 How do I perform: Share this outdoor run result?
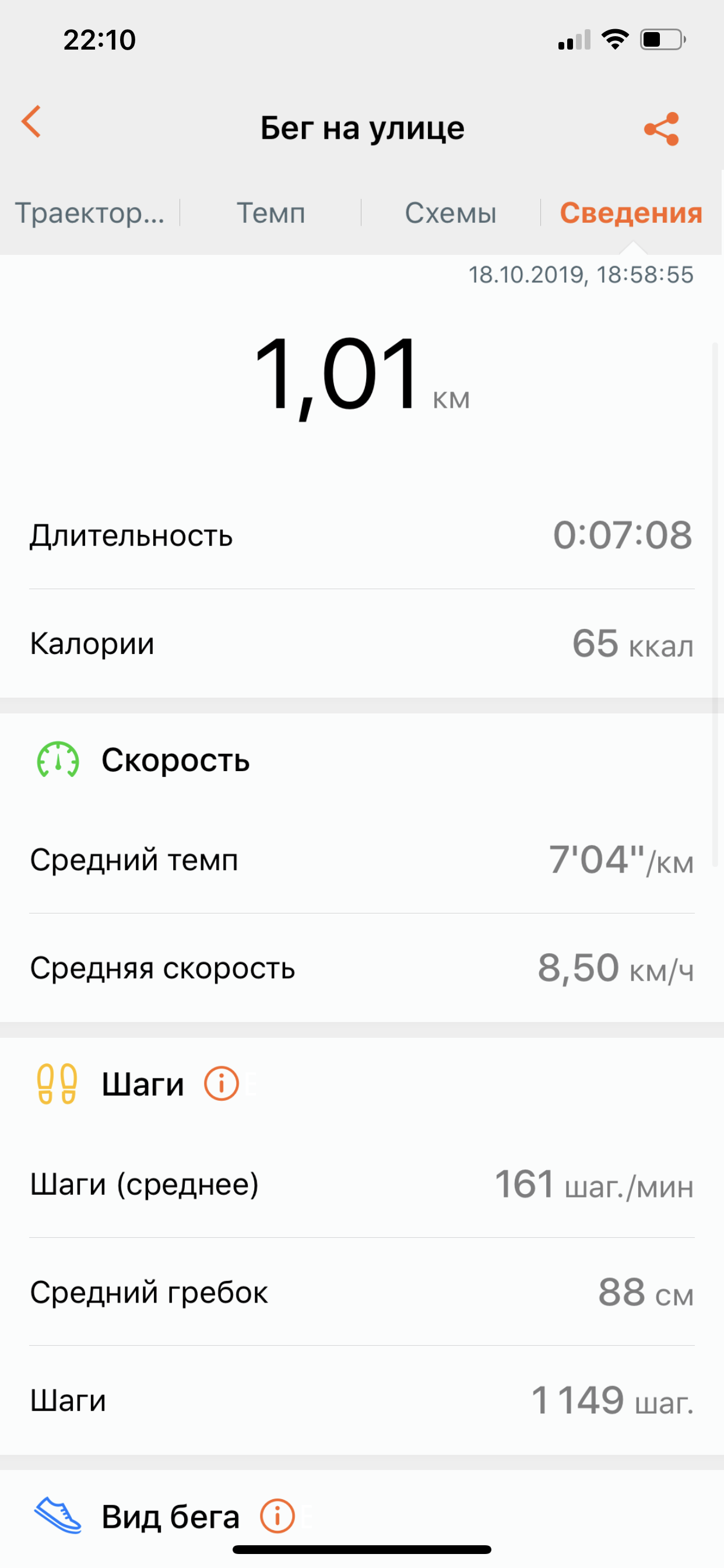pos(661,129)
